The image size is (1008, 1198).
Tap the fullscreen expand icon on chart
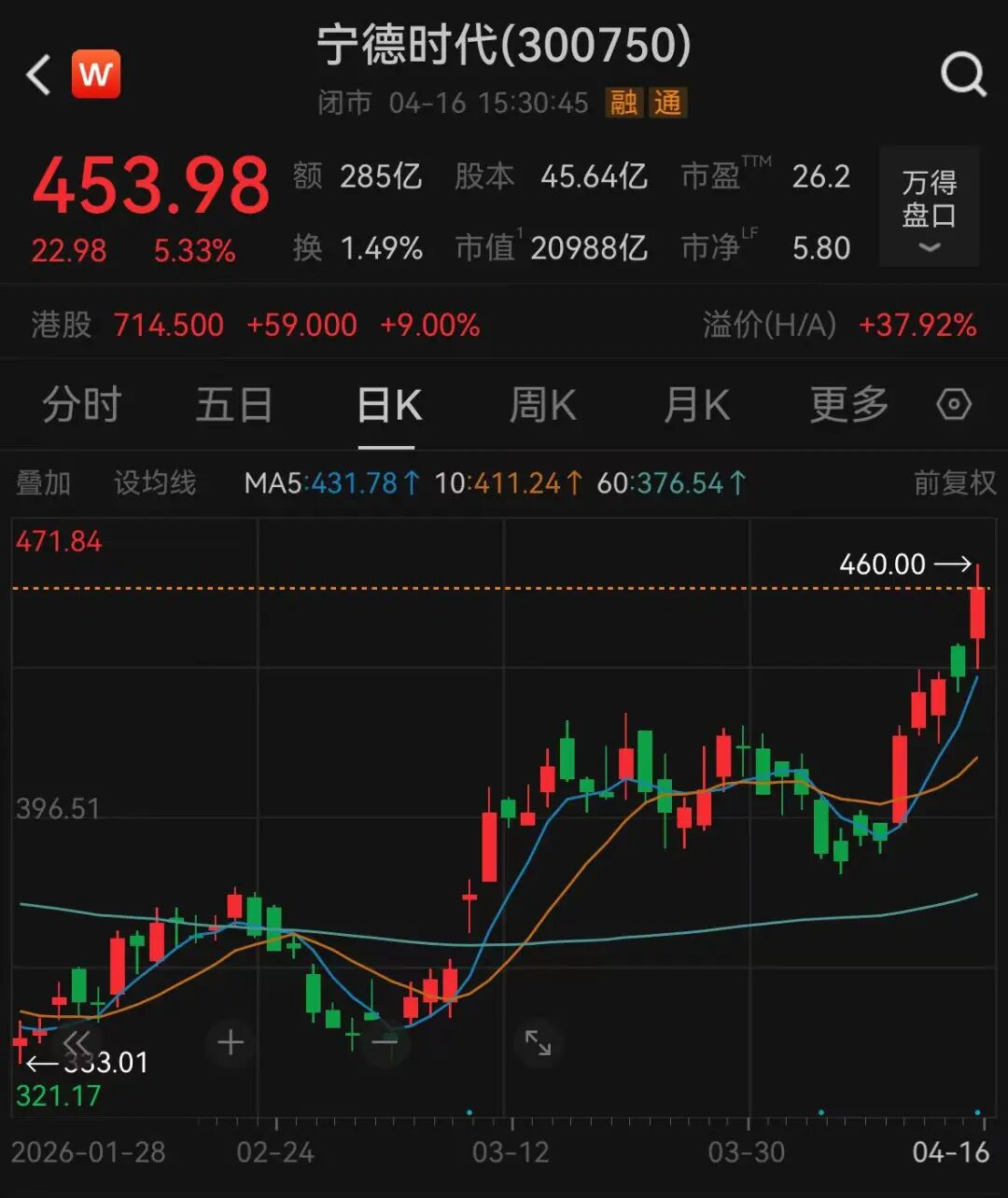[x=539, y=1042]
